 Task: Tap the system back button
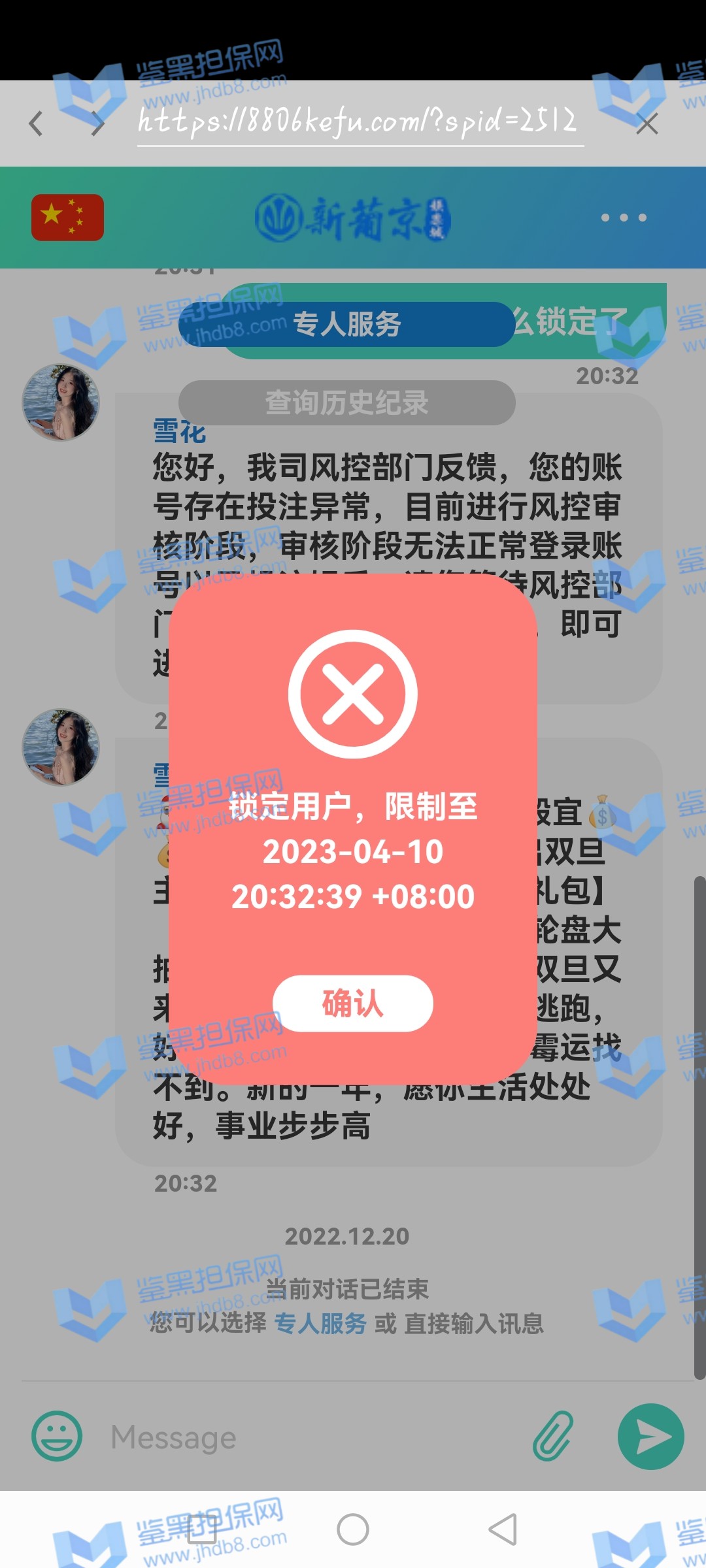click(x=503, y=1529)
